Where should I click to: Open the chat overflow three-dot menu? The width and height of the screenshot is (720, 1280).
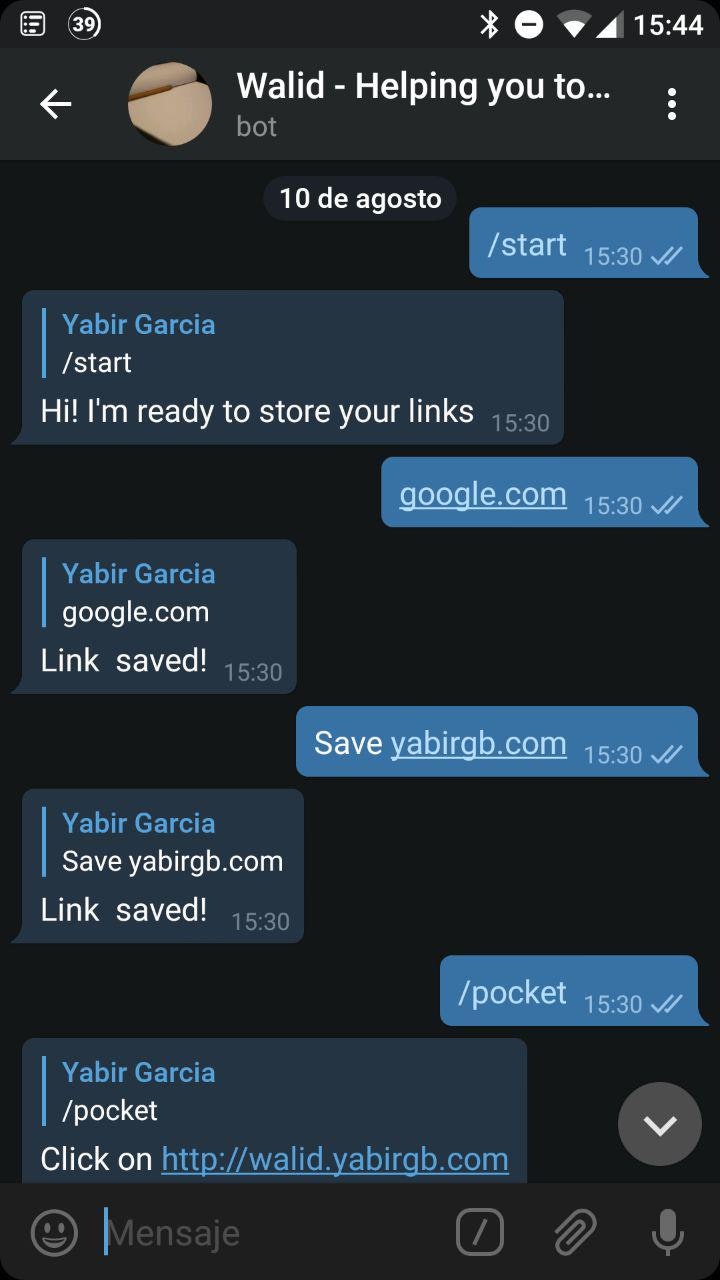pos(670,103)
